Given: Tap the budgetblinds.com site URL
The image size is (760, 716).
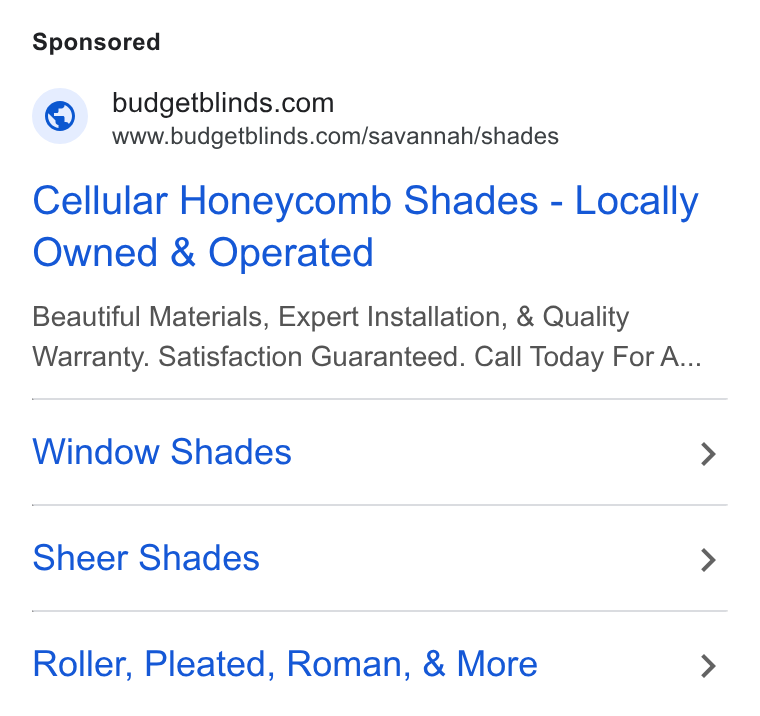Looking at the screenshot, I should 335,136.
